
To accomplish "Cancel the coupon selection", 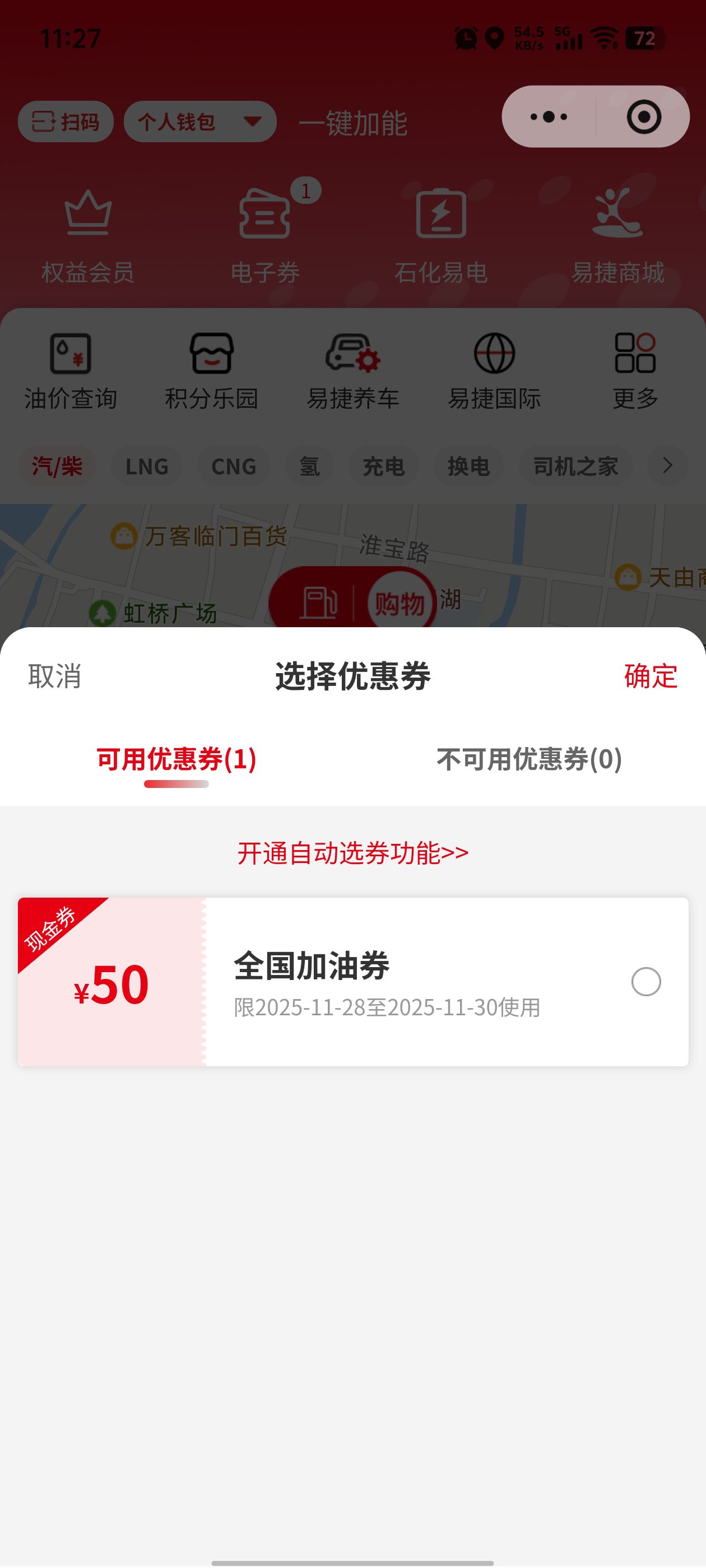I will tap(55, 676).
